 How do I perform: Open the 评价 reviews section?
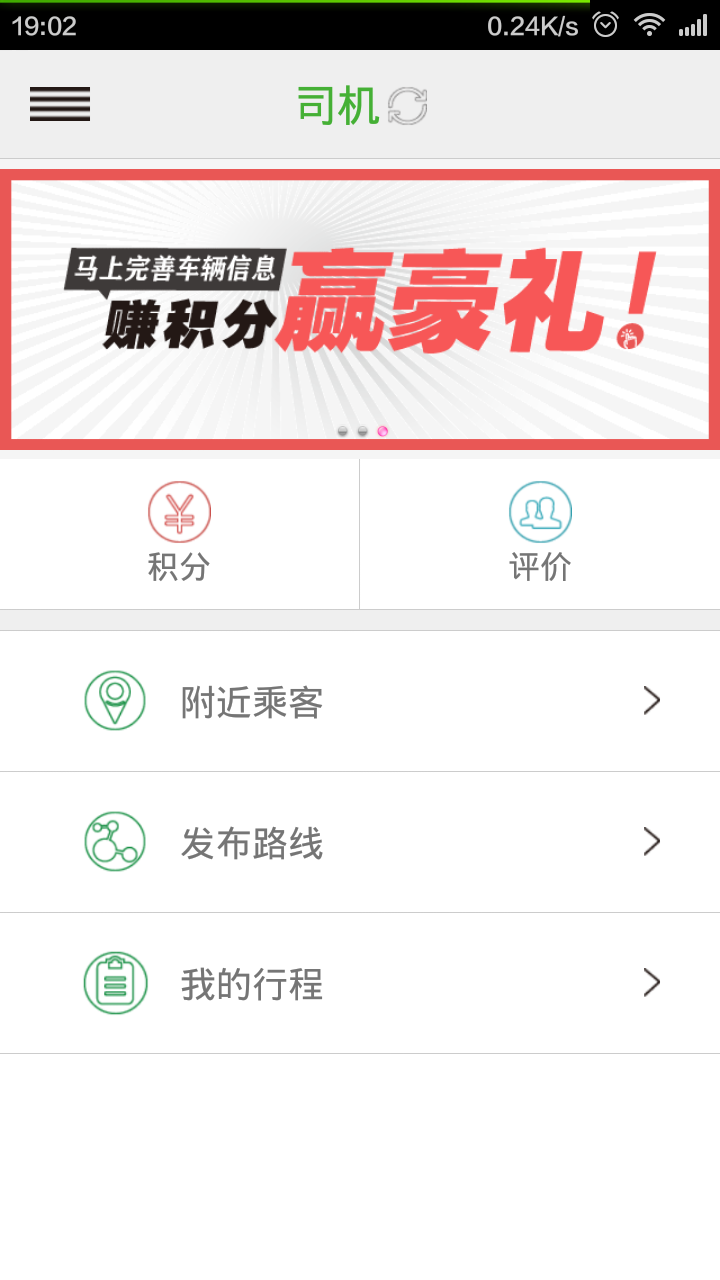pyautogui.click(x=540, y=533)
